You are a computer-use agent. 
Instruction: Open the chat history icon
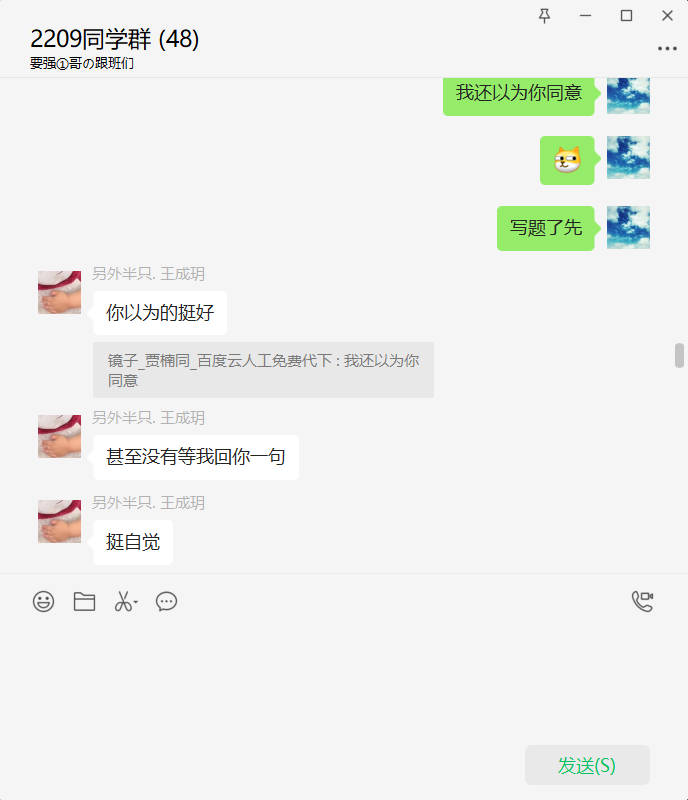click(166, 601)
